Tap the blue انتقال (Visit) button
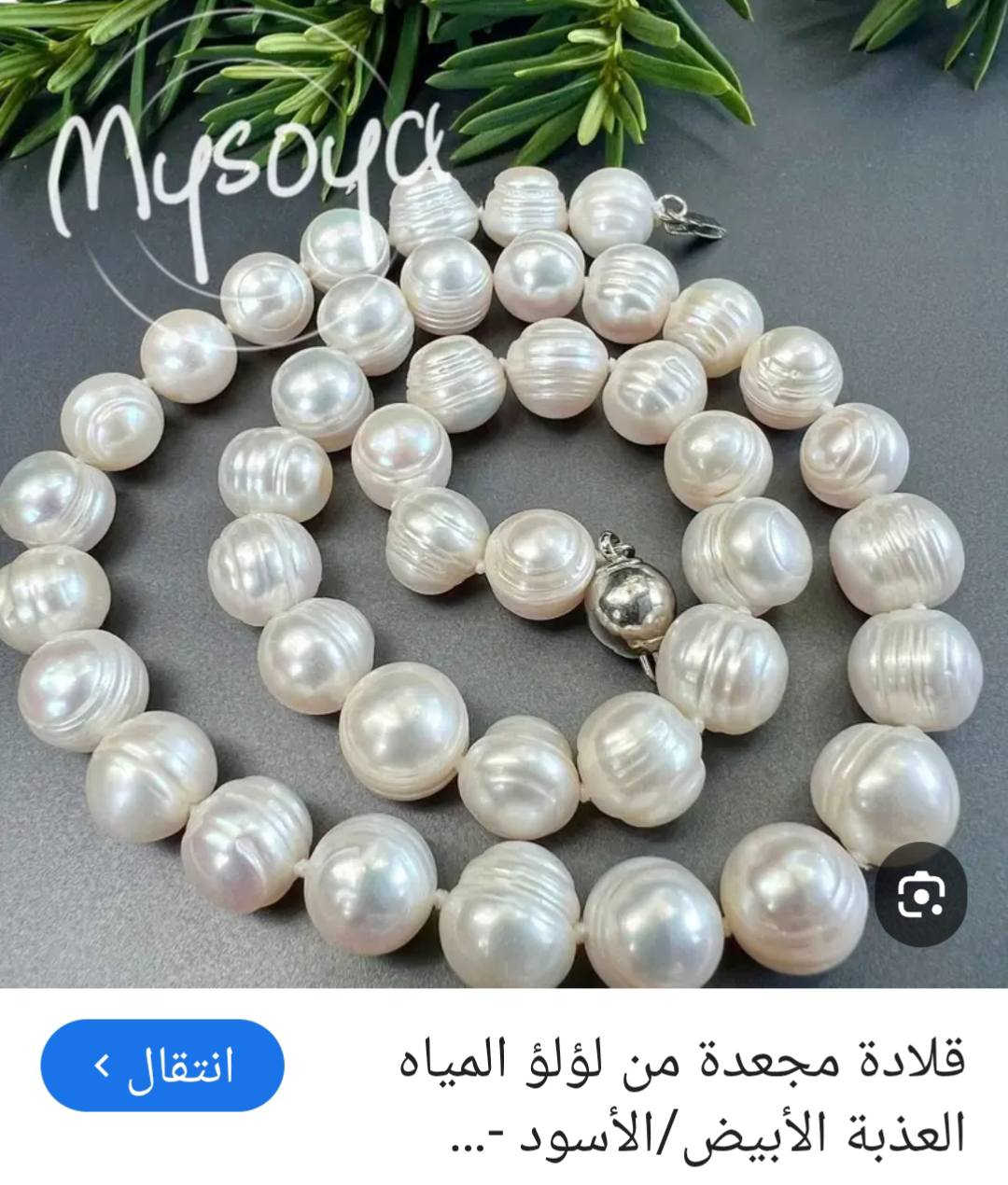The width and height of the screenshot is (1008, 1185). pos(162,1066)
